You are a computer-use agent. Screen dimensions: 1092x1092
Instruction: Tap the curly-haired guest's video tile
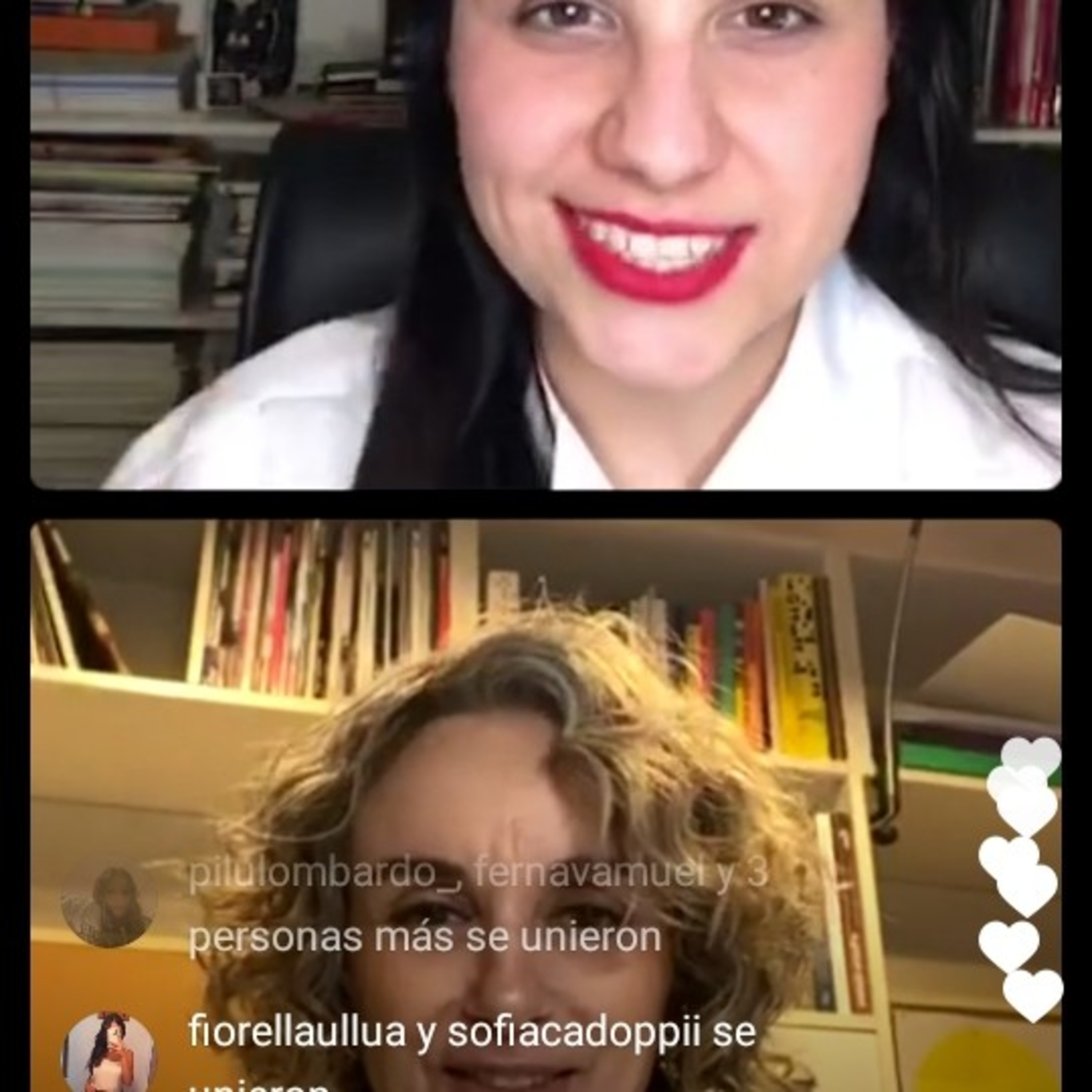pyautogui.click(x=546, y=806)
